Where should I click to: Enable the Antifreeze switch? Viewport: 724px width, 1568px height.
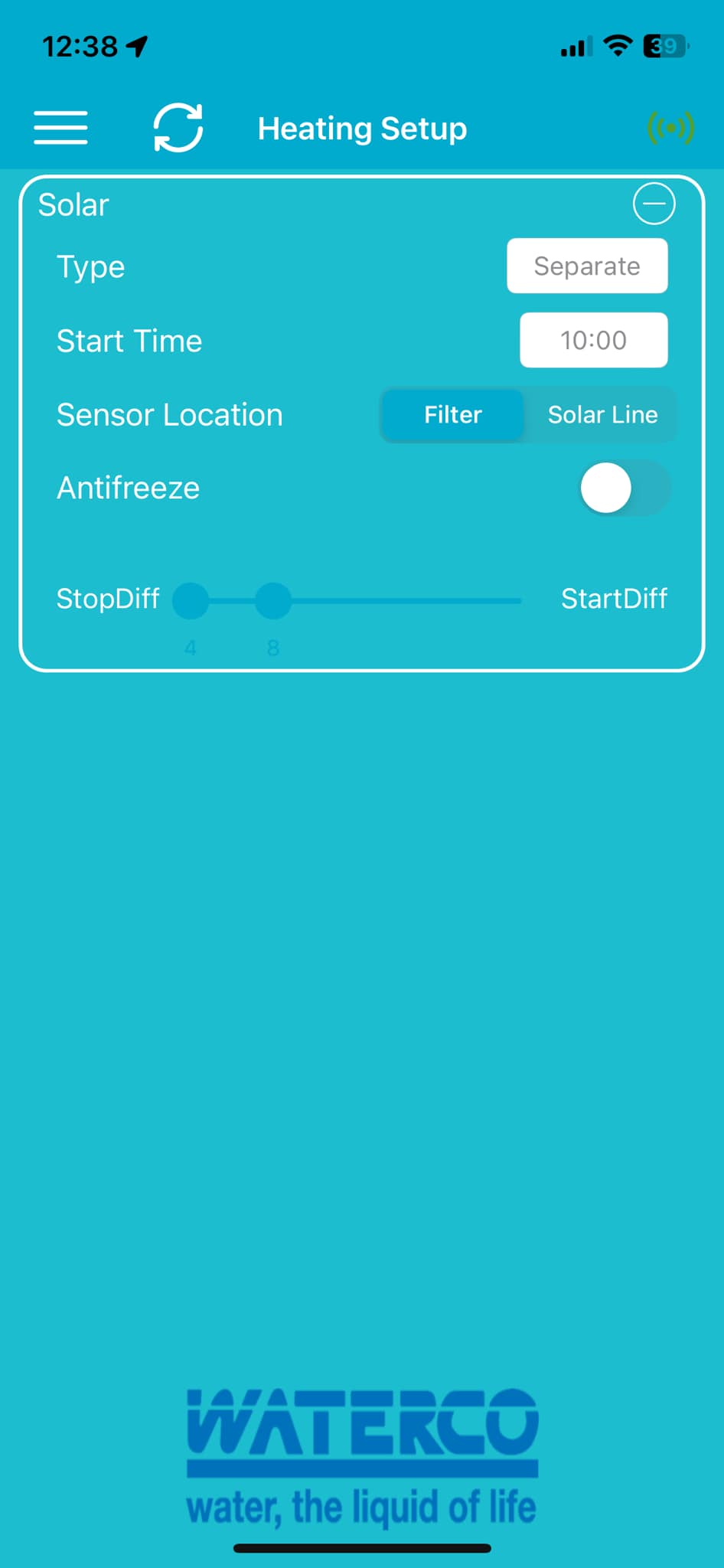click(x=625, y=488)
